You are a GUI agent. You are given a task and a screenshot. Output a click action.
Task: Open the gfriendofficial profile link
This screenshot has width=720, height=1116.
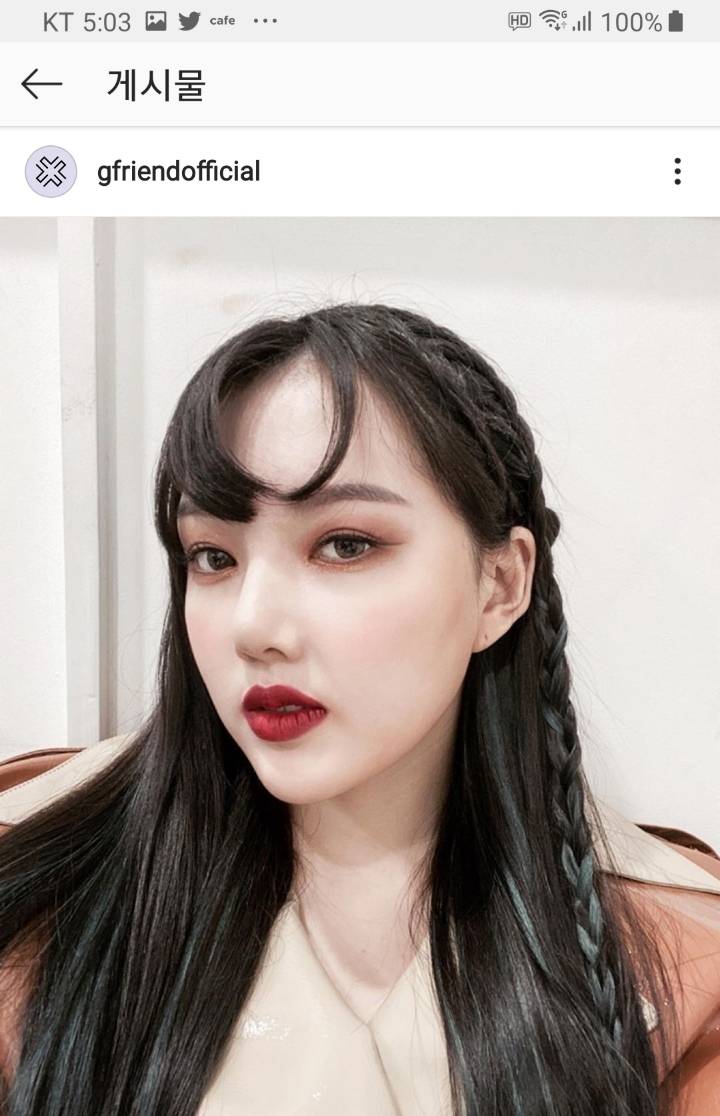coord(181,172)
